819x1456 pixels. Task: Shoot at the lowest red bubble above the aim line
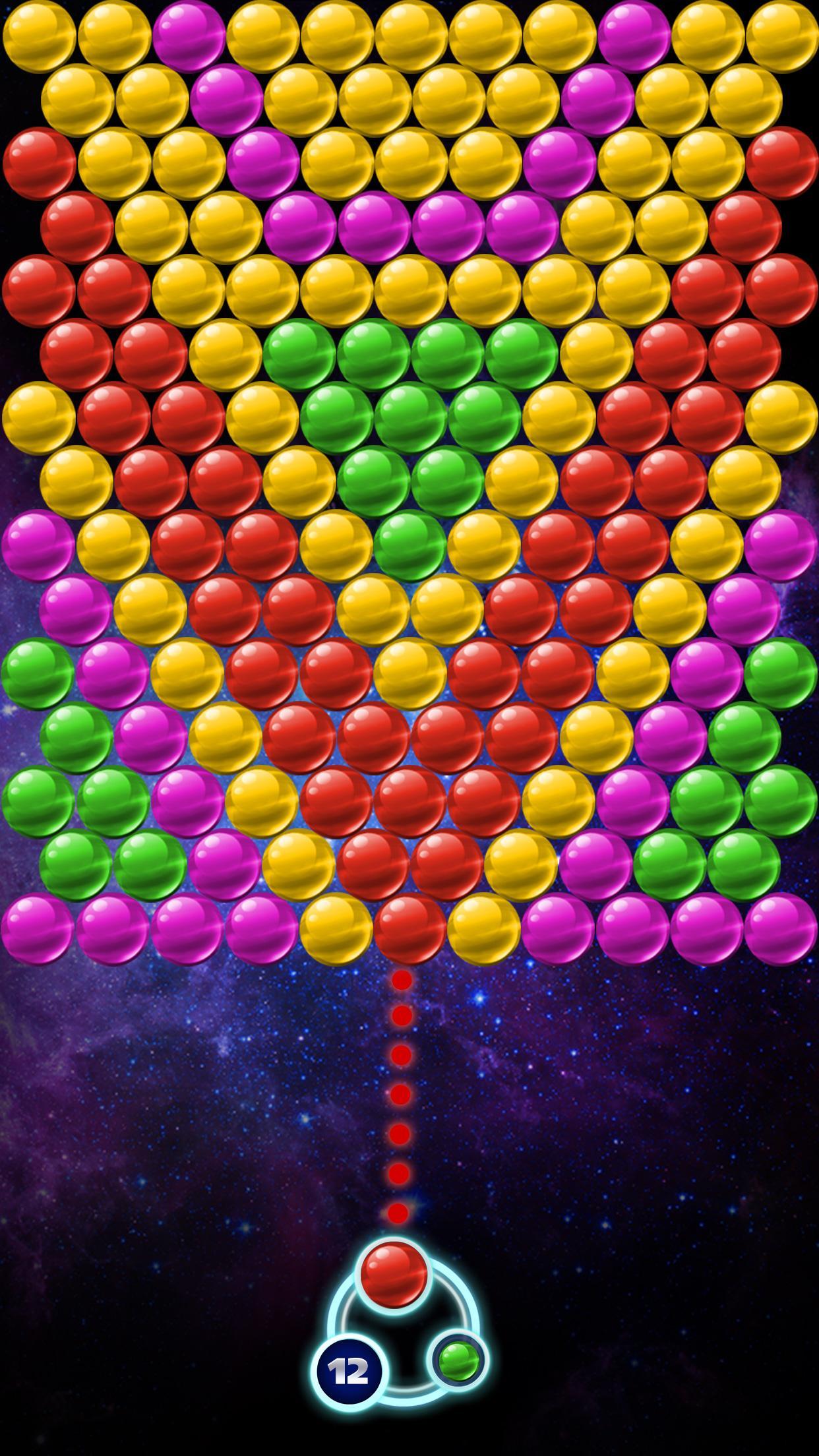pos(409,928)
